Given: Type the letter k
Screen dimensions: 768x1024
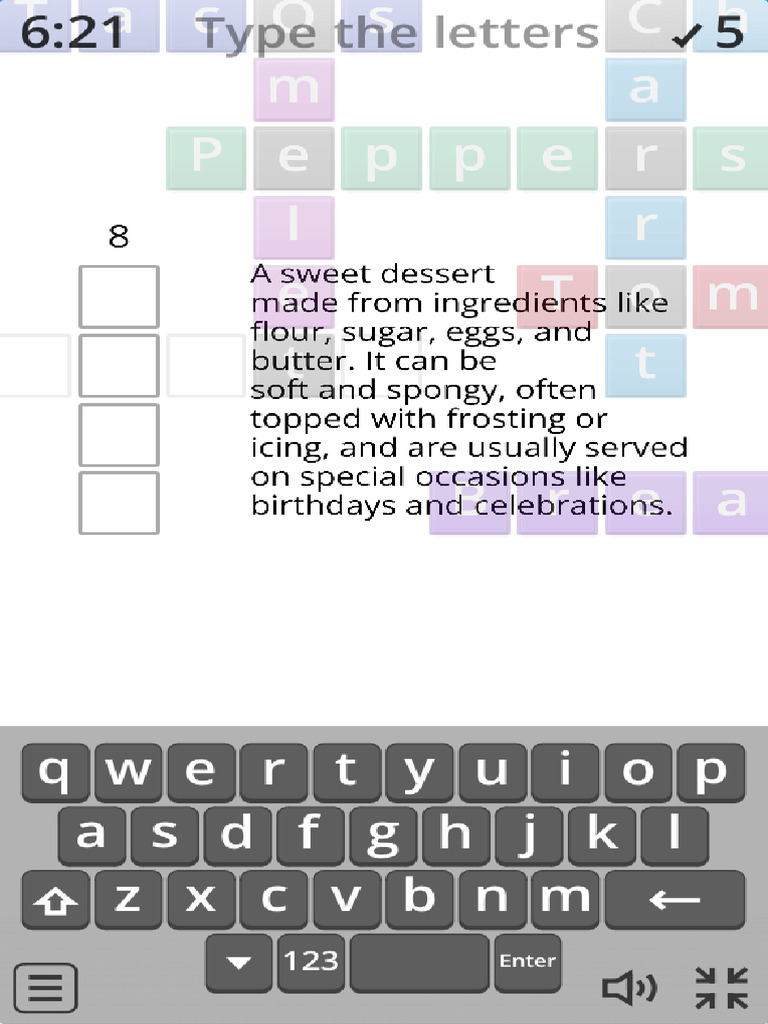Looking at the screenshot, I should [x=601, y=835].
